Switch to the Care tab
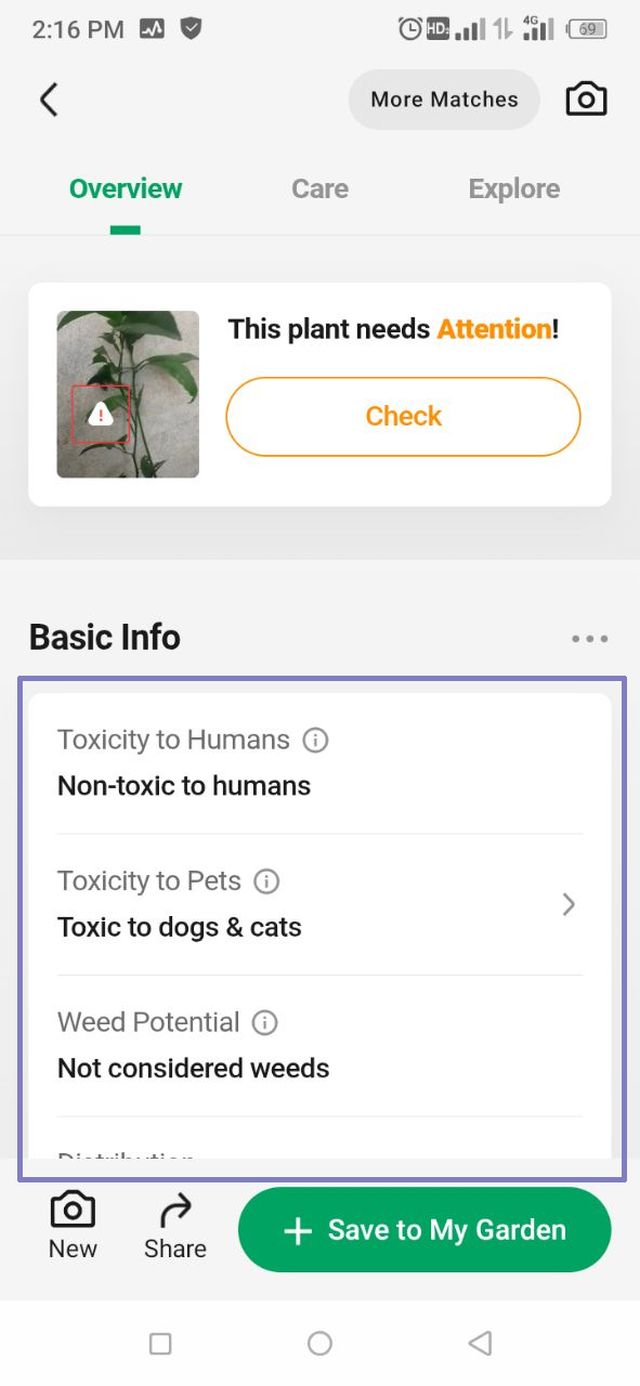Screen dimensions: 640x1386 tap(320, 189)
